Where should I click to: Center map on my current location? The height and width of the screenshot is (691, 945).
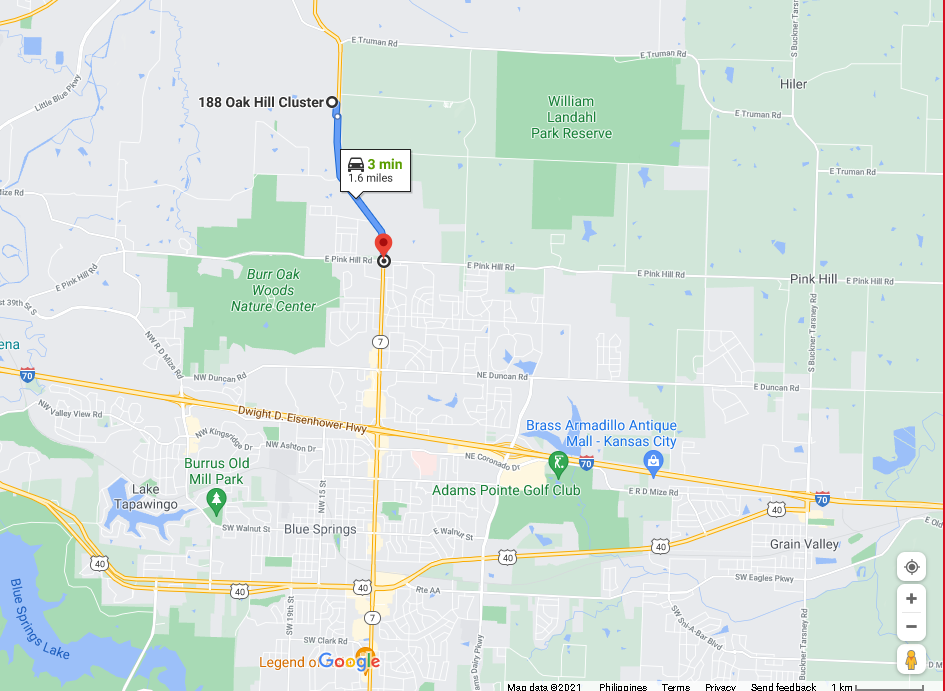pos(911,567)
